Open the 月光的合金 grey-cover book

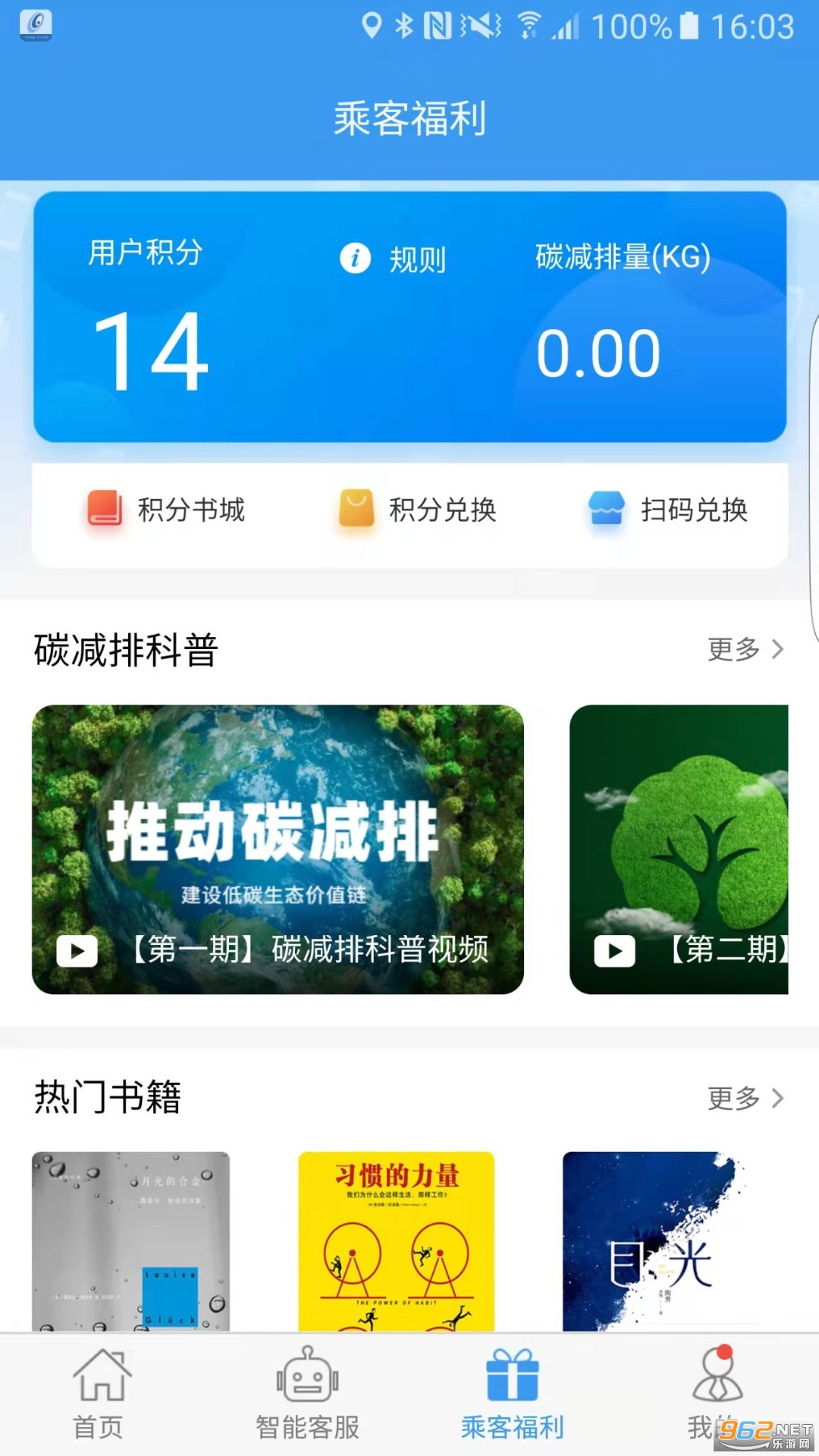click(130, 1241)
